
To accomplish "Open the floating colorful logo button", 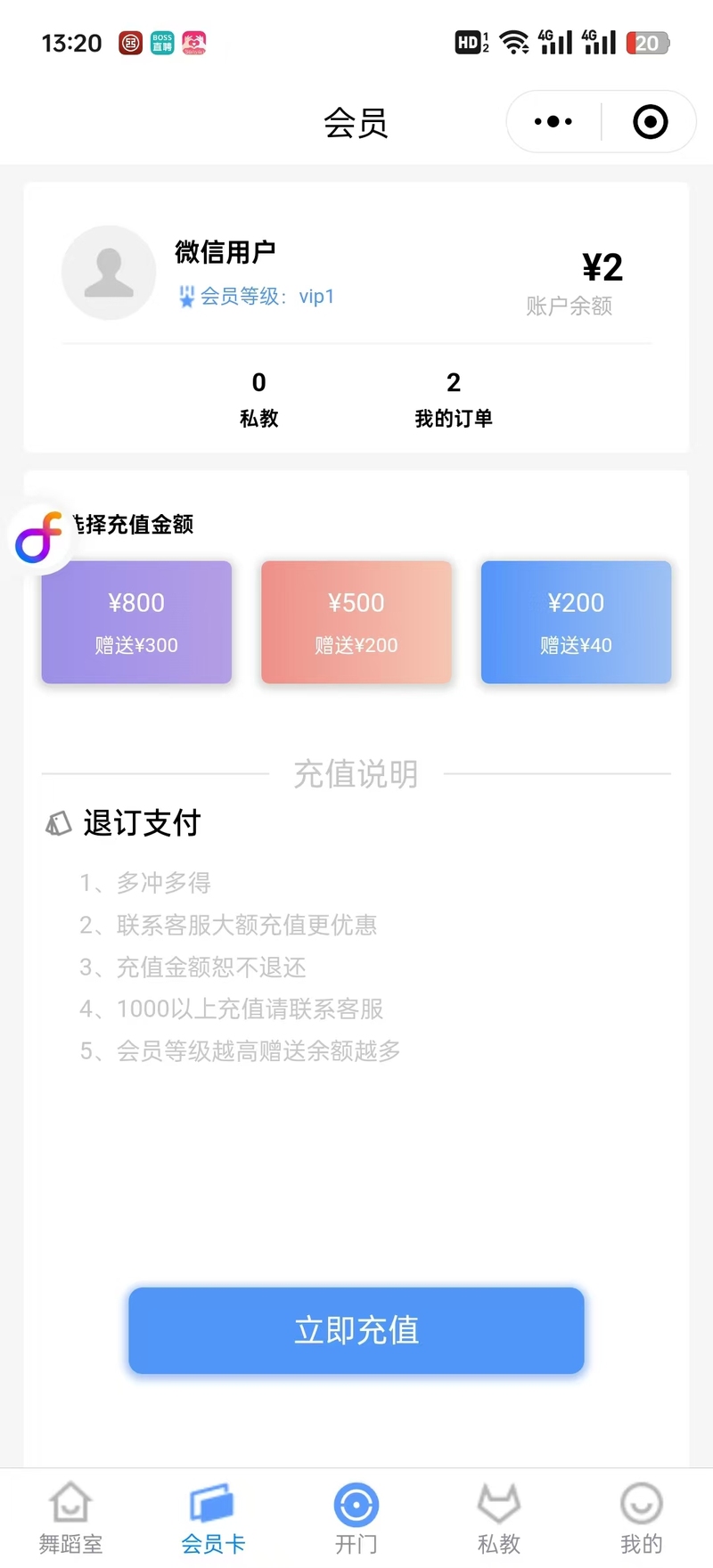I will pos(39,538).
